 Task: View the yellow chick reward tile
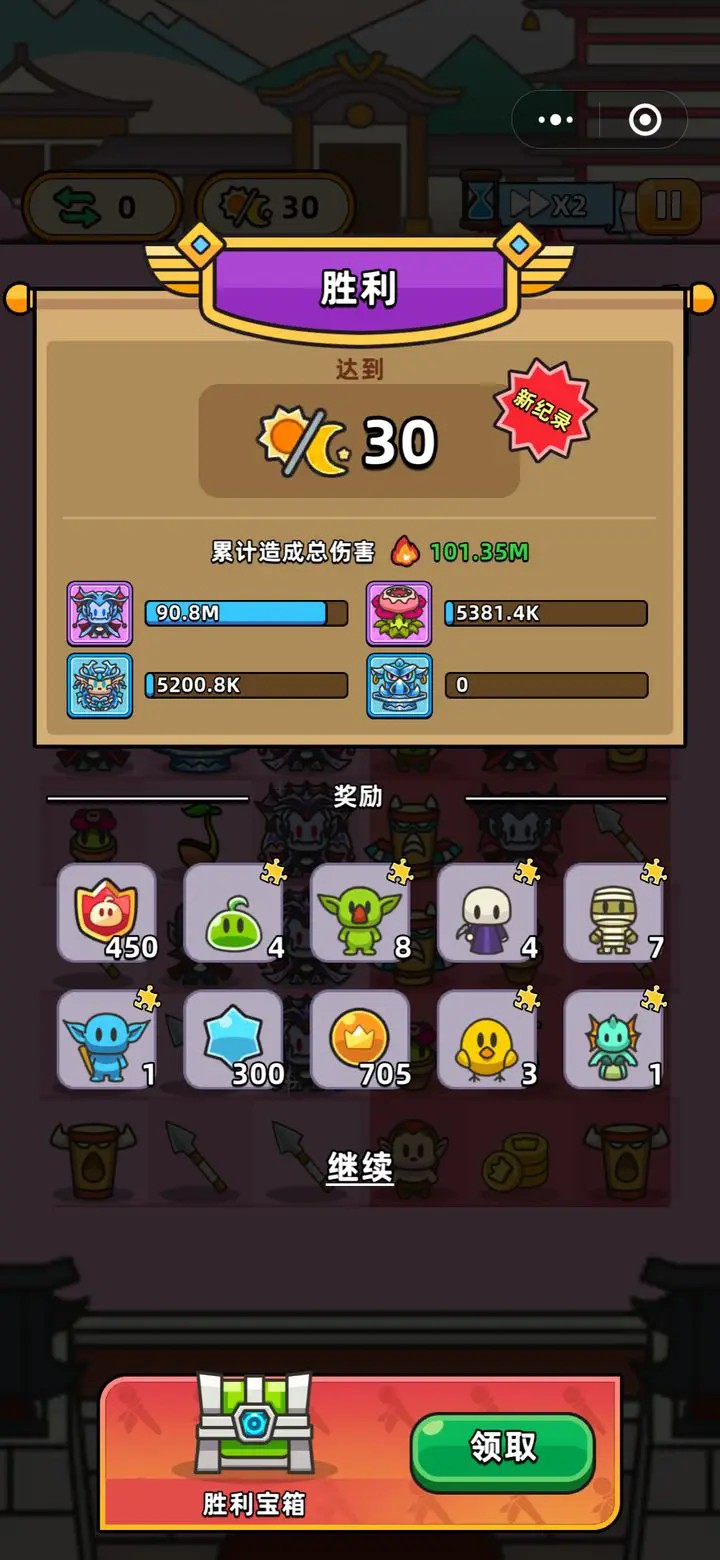[x=487, y=1040]
